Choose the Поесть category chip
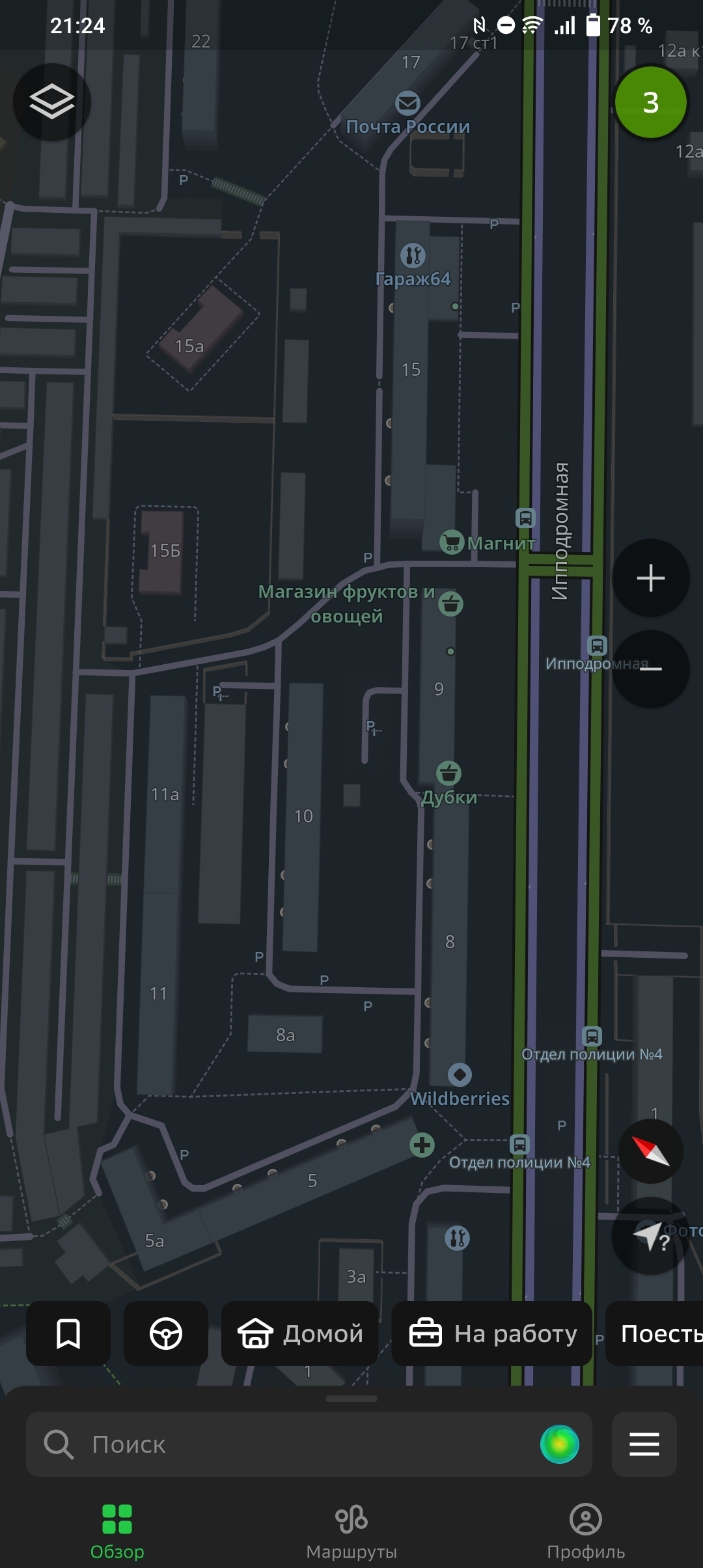The width and height of the screenshot is (703, 1568). tap(657, 1334)
